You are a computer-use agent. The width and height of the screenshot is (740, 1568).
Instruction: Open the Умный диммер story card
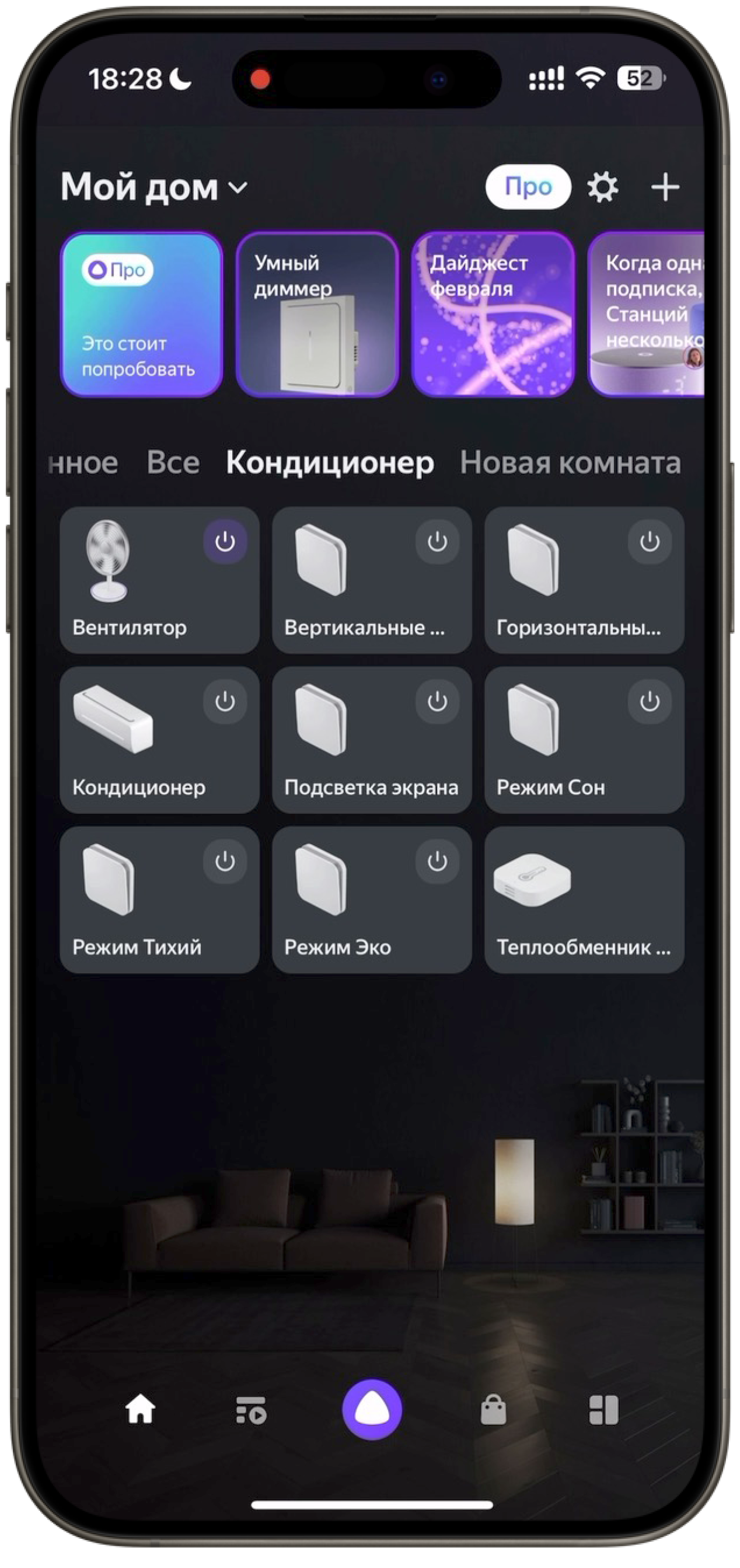(317, 314)
